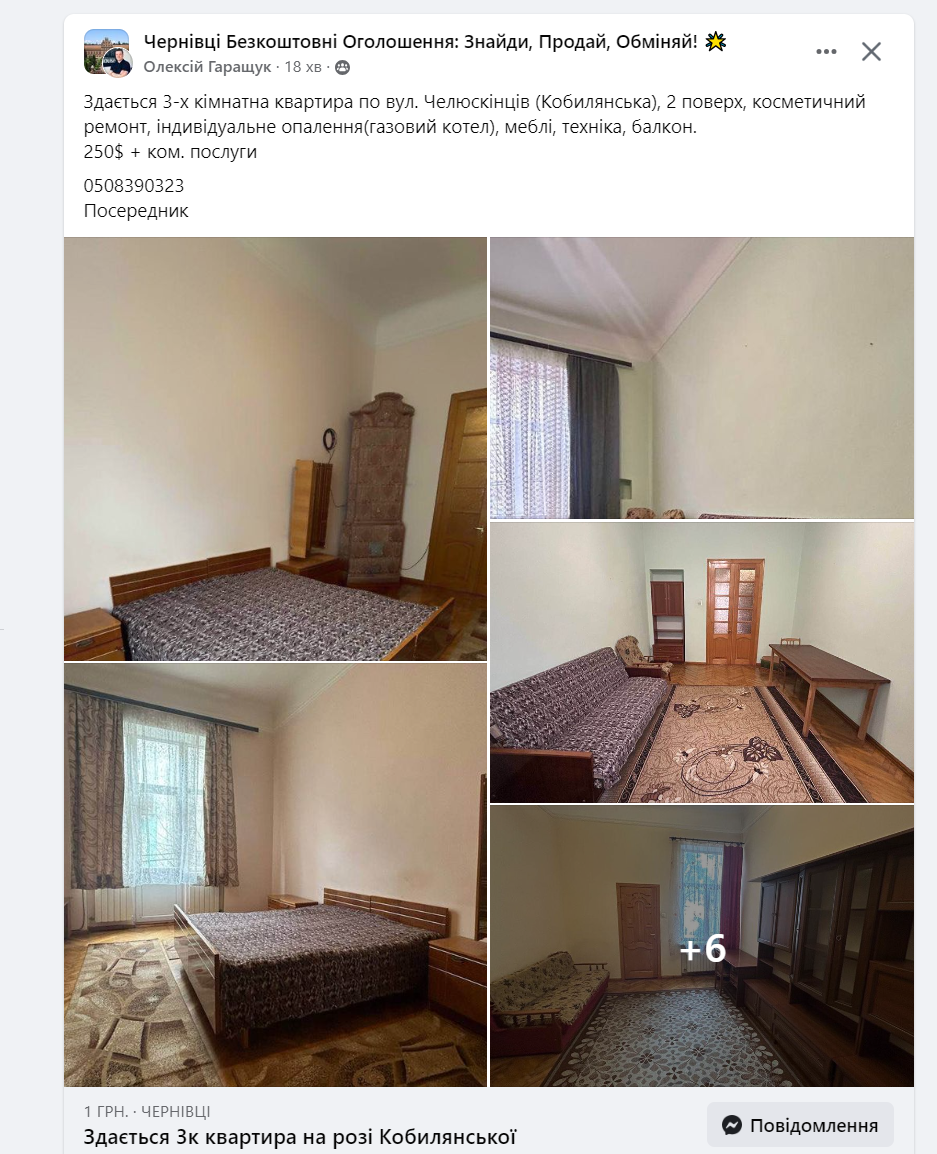This screenshot has height=1154, width=937.
Task: Open the post's three-dot options menu
Action: tap(825, 52)
